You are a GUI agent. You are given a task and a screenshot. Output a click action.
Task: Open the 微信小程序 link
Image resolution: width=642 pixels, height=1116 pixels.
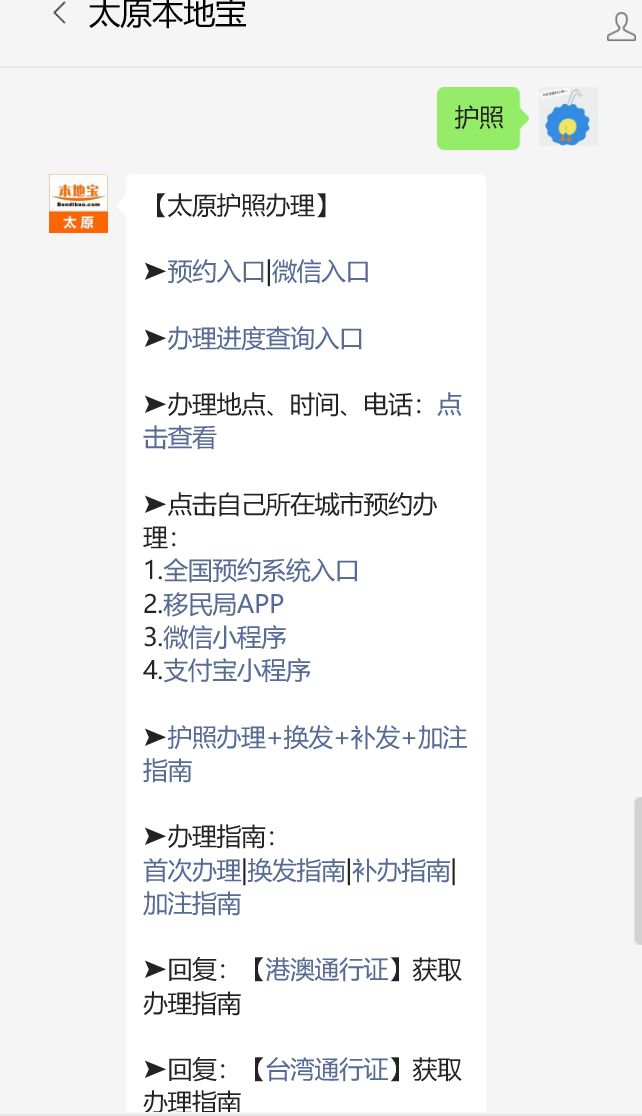(224, 637)
